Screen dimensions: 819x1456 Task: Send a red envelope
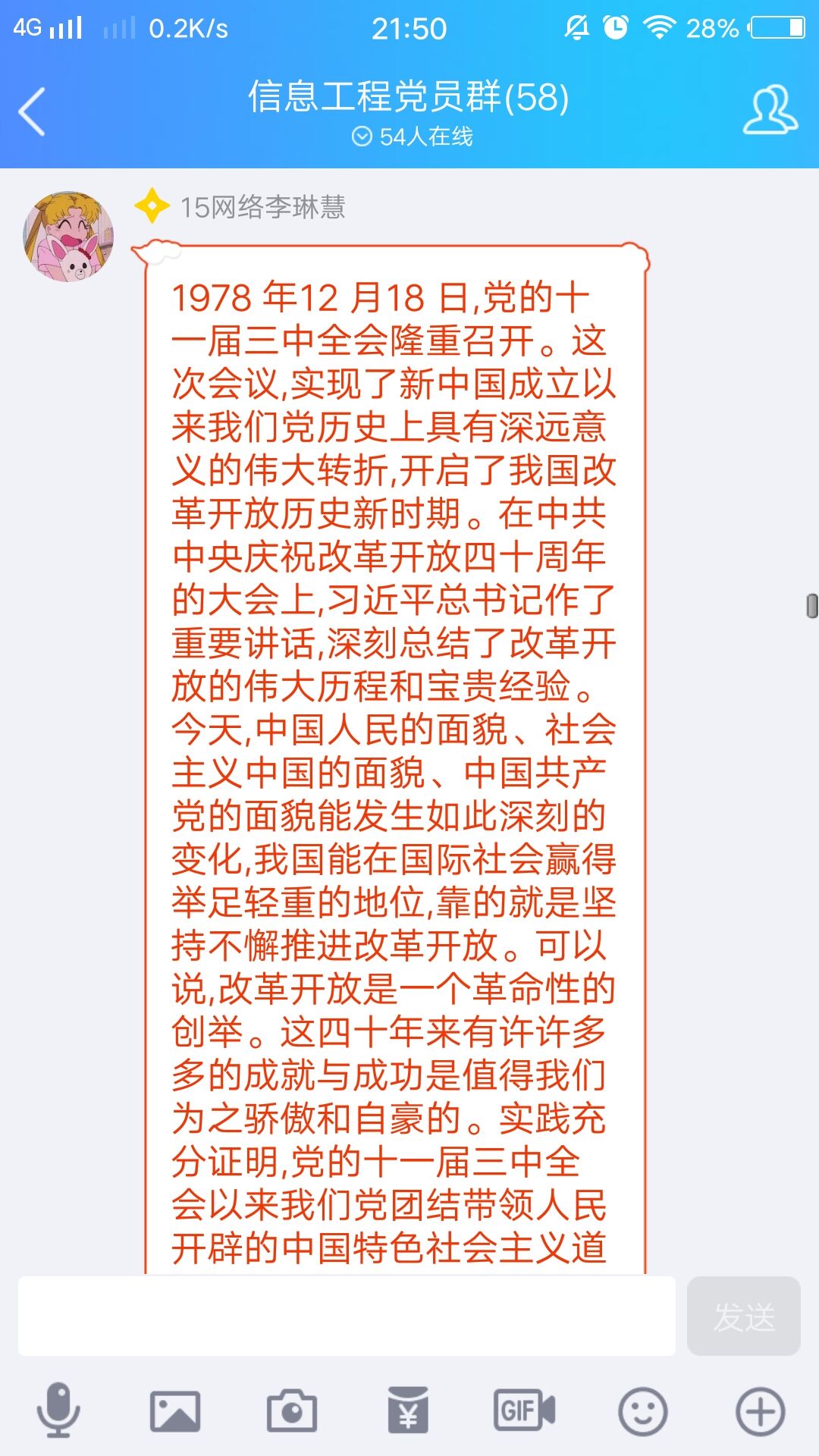[x=409, y=1410]
